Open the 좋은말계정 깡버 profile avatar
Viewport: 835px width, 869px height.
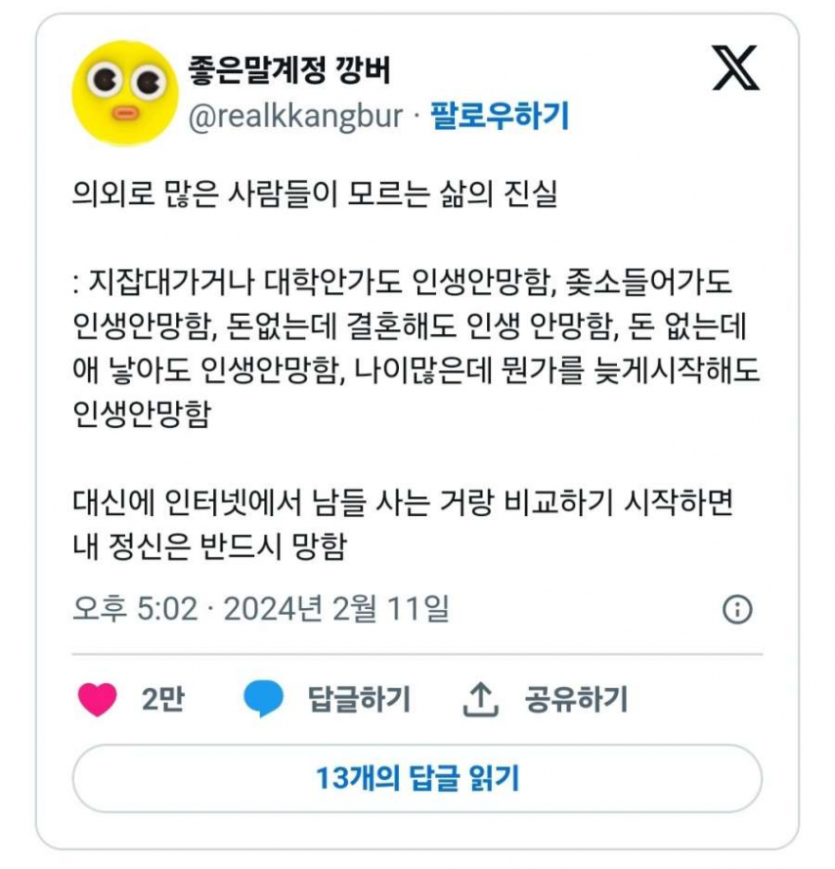click(x=125, y=93)
